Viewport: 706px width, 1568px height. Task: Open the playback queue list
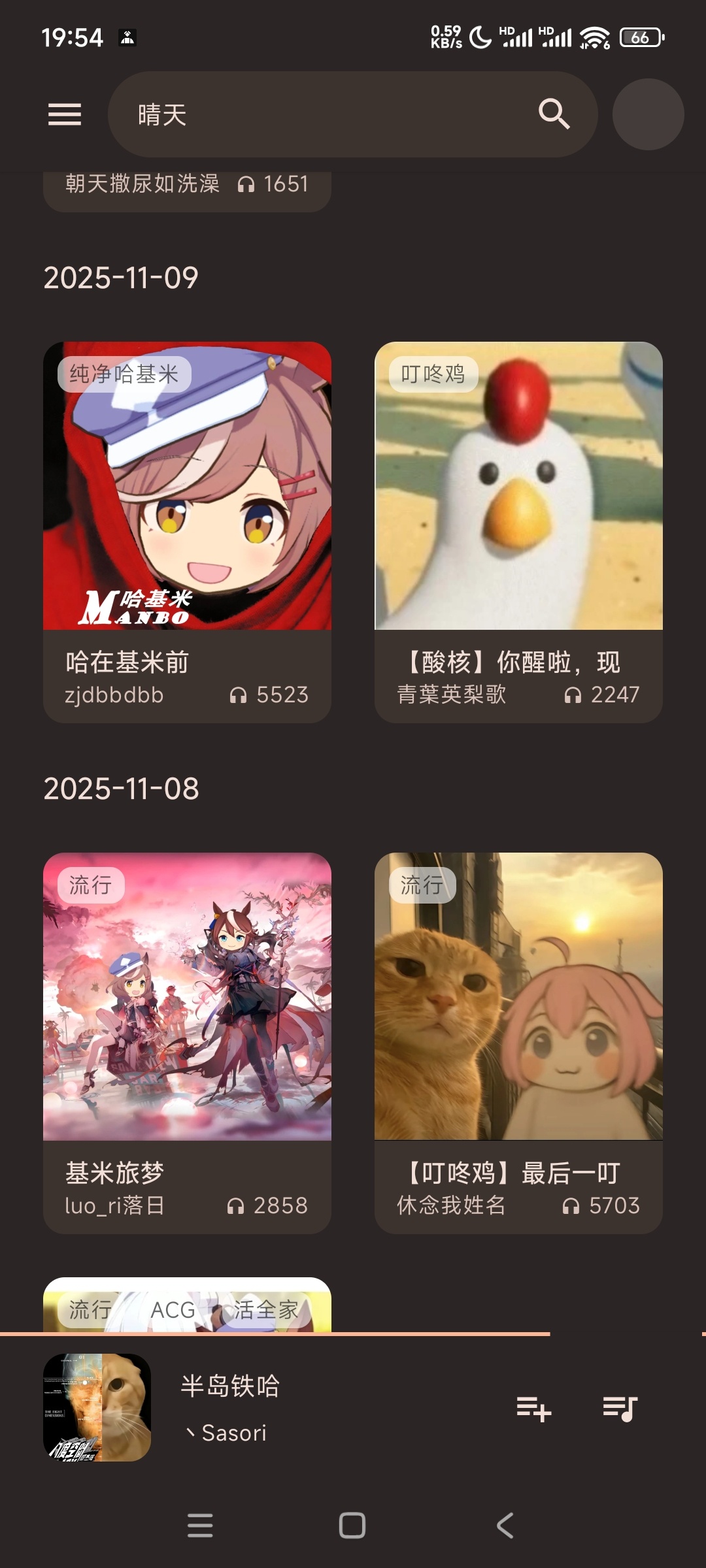[620, 1408]
